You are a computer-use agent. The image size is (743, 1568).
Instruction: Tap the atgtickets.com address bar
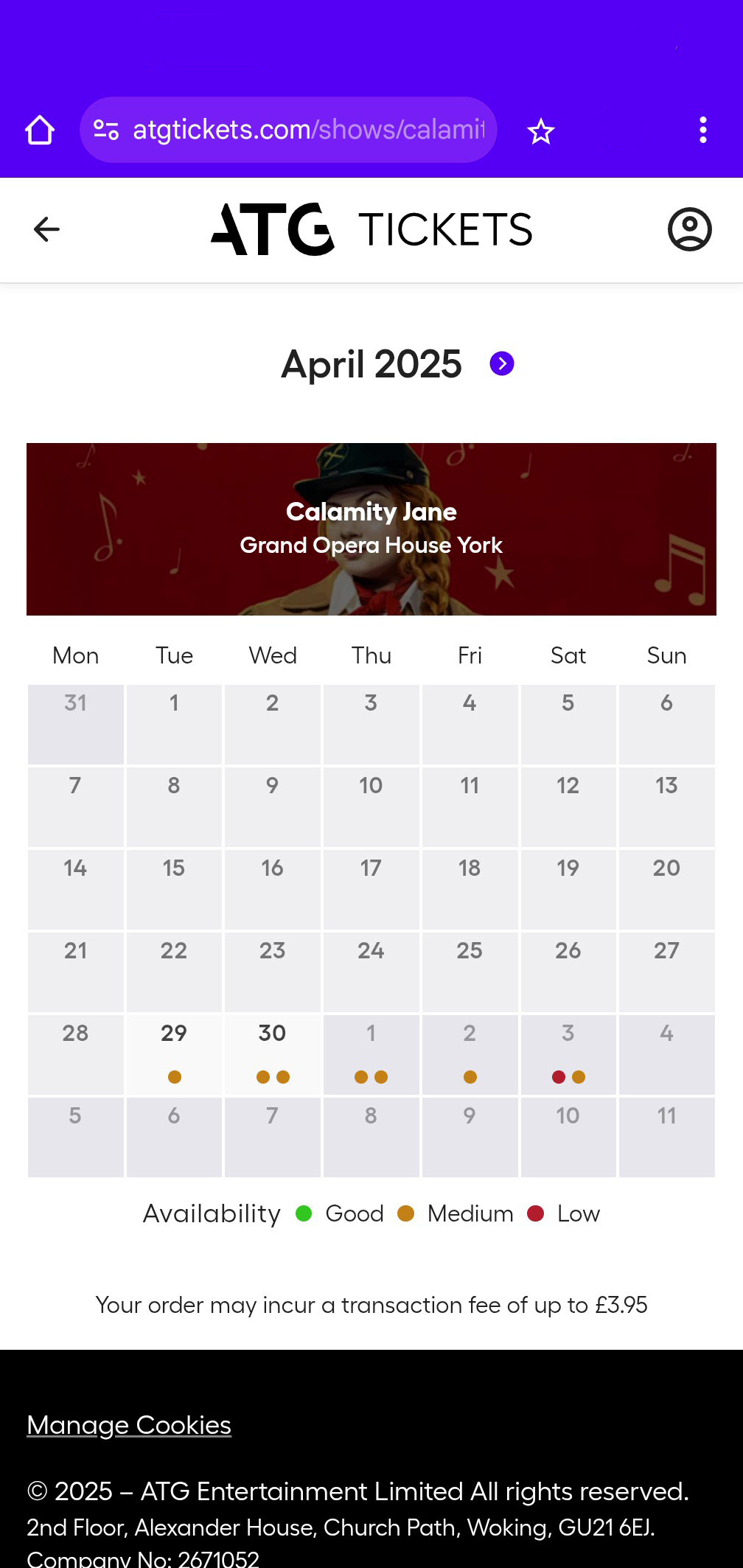288,130
